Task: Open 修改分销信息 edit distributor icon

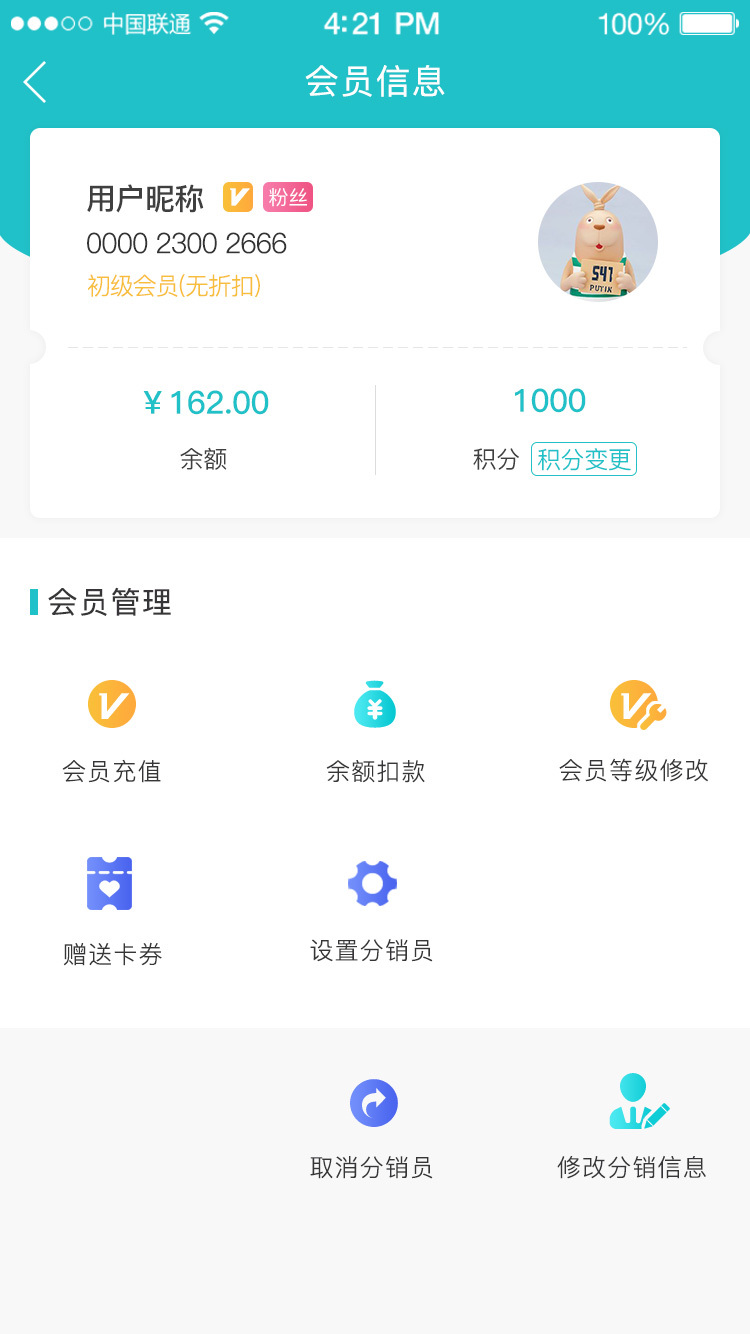Action: coord(634,1102)
